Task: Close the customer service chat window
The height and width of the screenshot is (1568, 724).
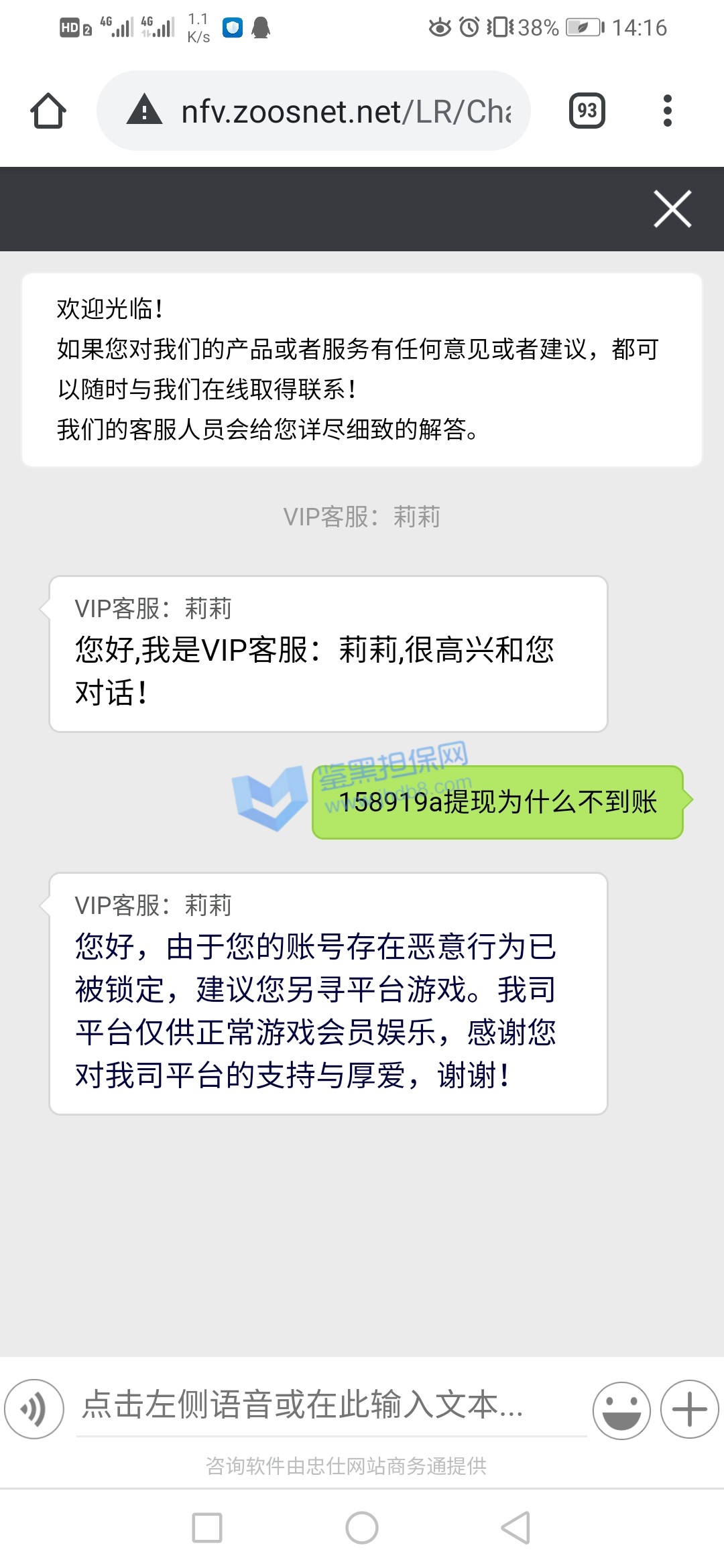Action: (672, 209)
